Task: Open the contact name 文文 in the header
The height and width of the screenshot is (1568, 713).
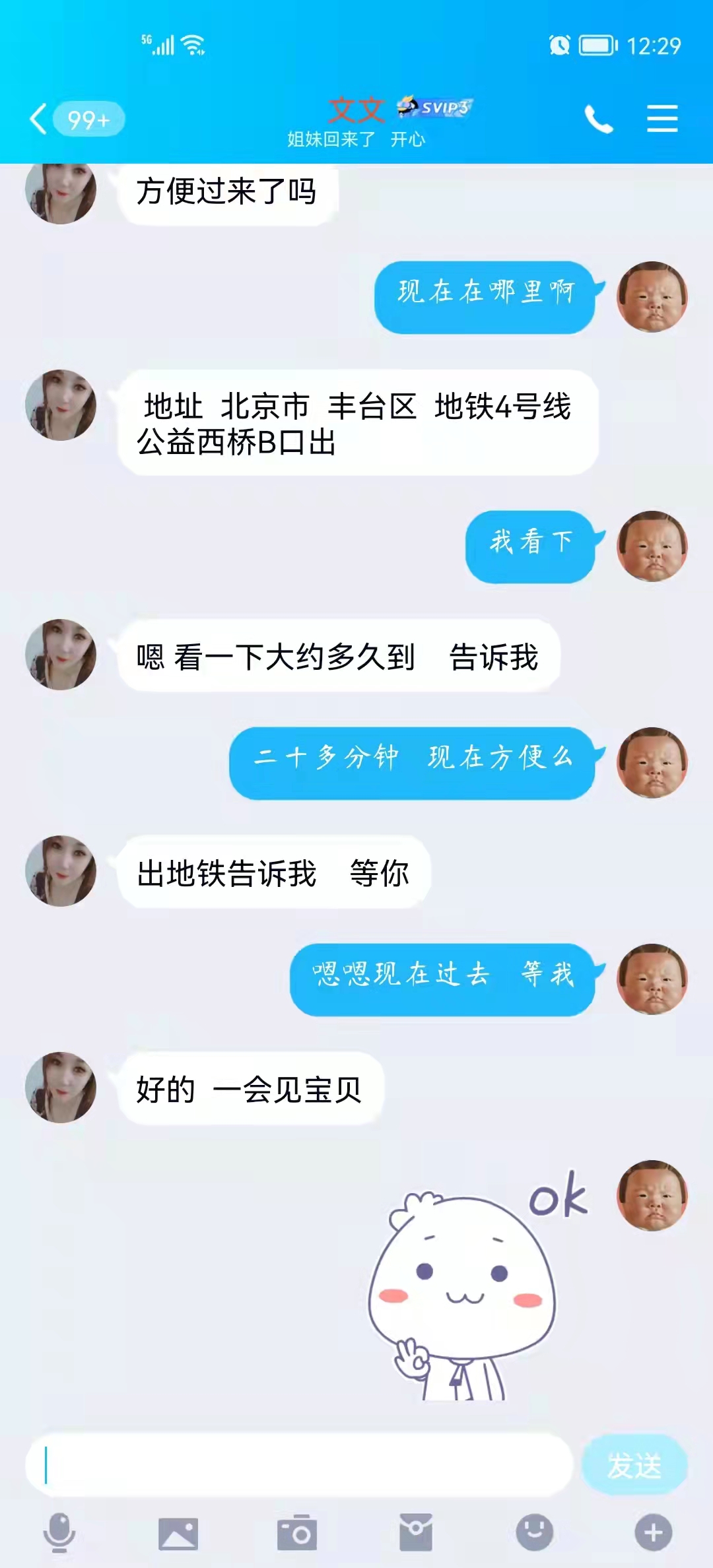Action: point(356,110)
